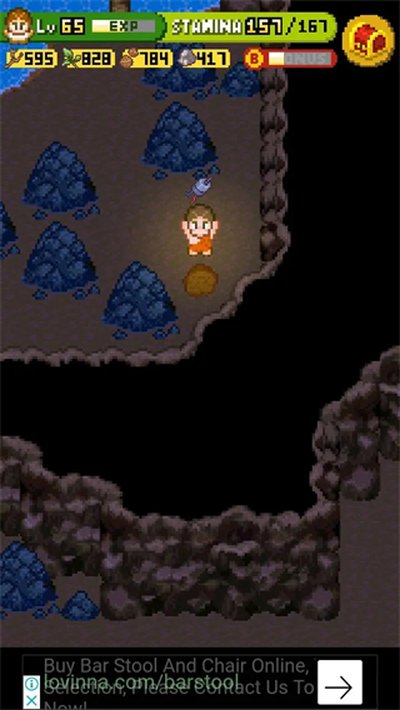Image resolution: width=400 pixels, height=710 pixels.
Task: Tap the round red house button
Action: [x=368, y=41]
